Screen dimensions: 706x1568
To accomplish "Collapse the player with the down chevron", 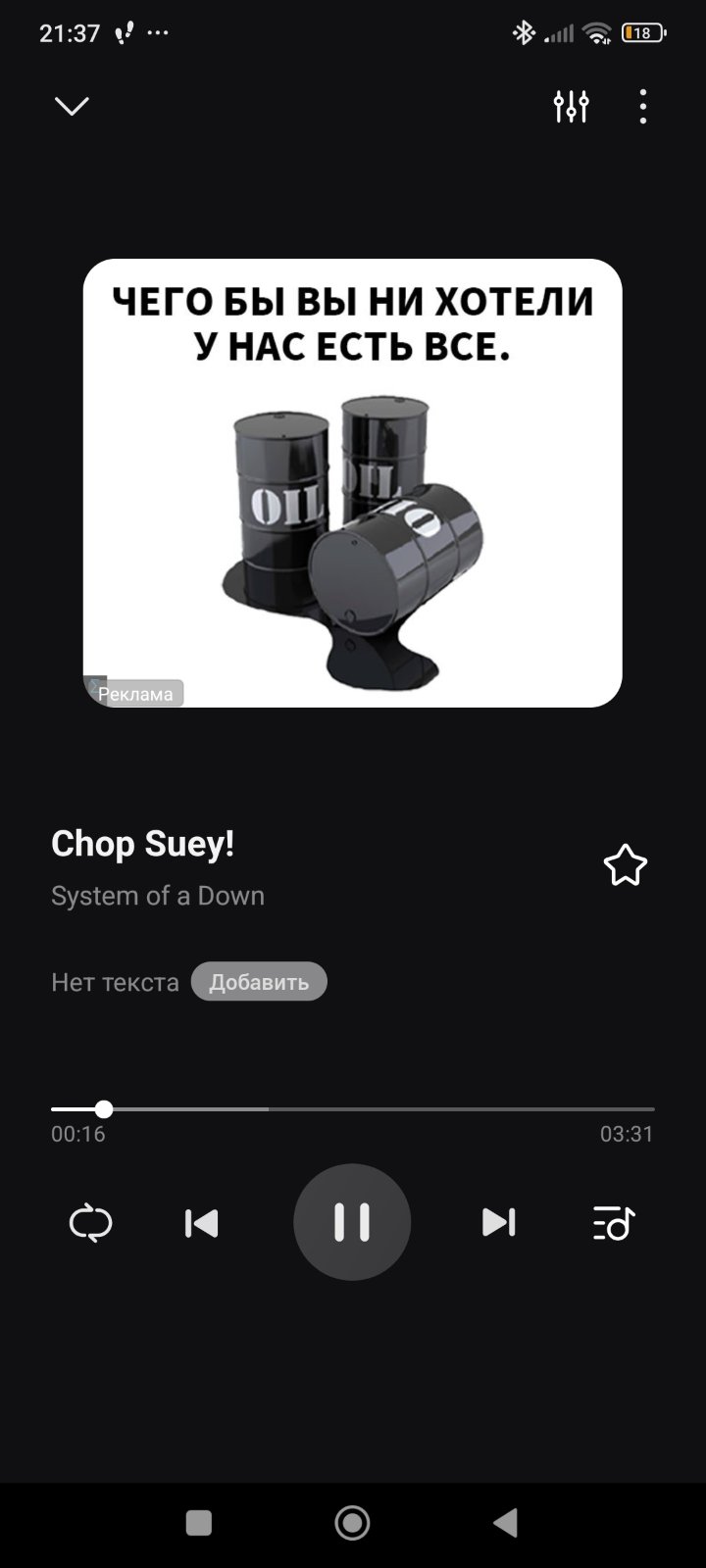I will 72,106.
